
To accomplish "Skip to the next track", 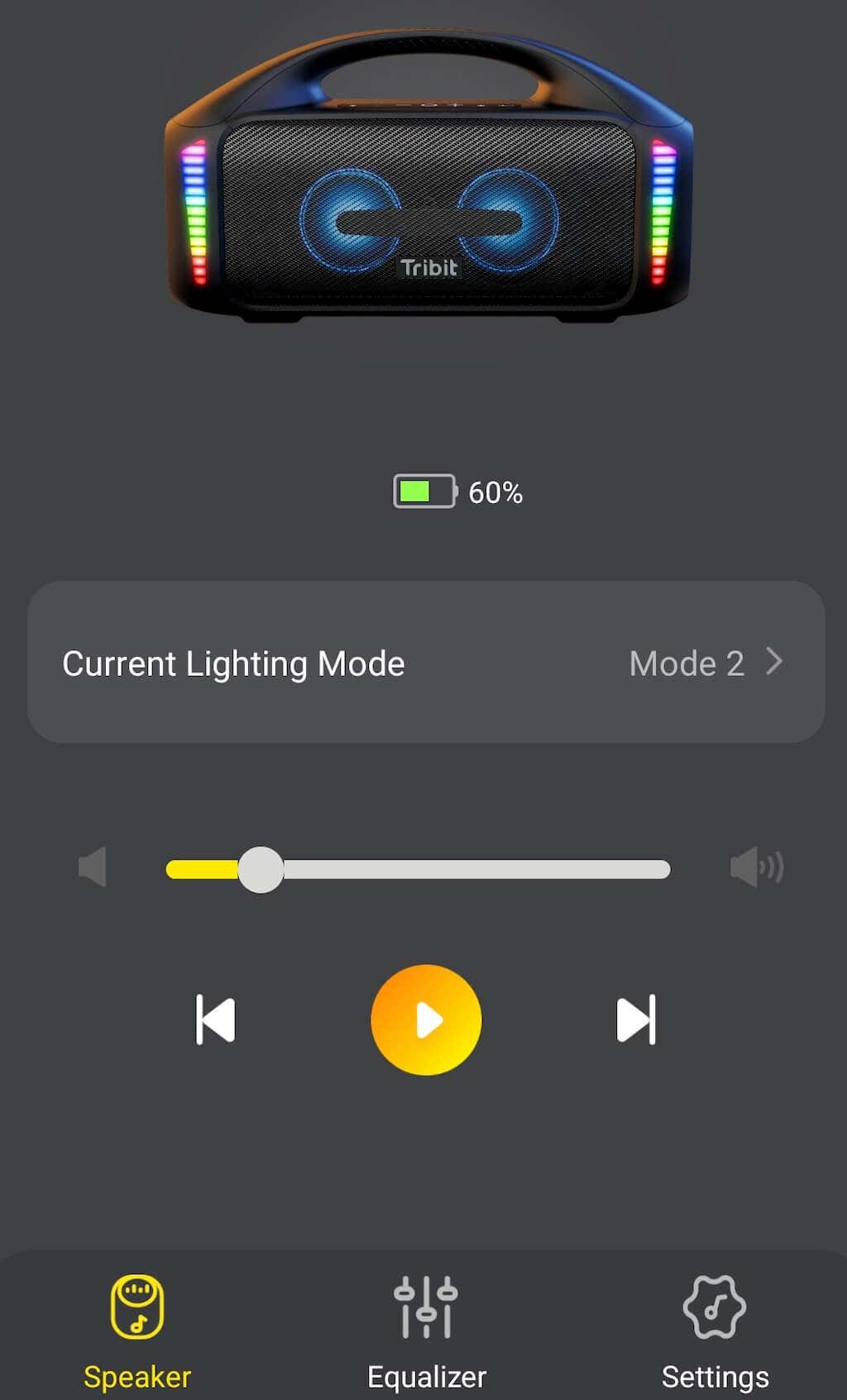I will (635, 1019).
